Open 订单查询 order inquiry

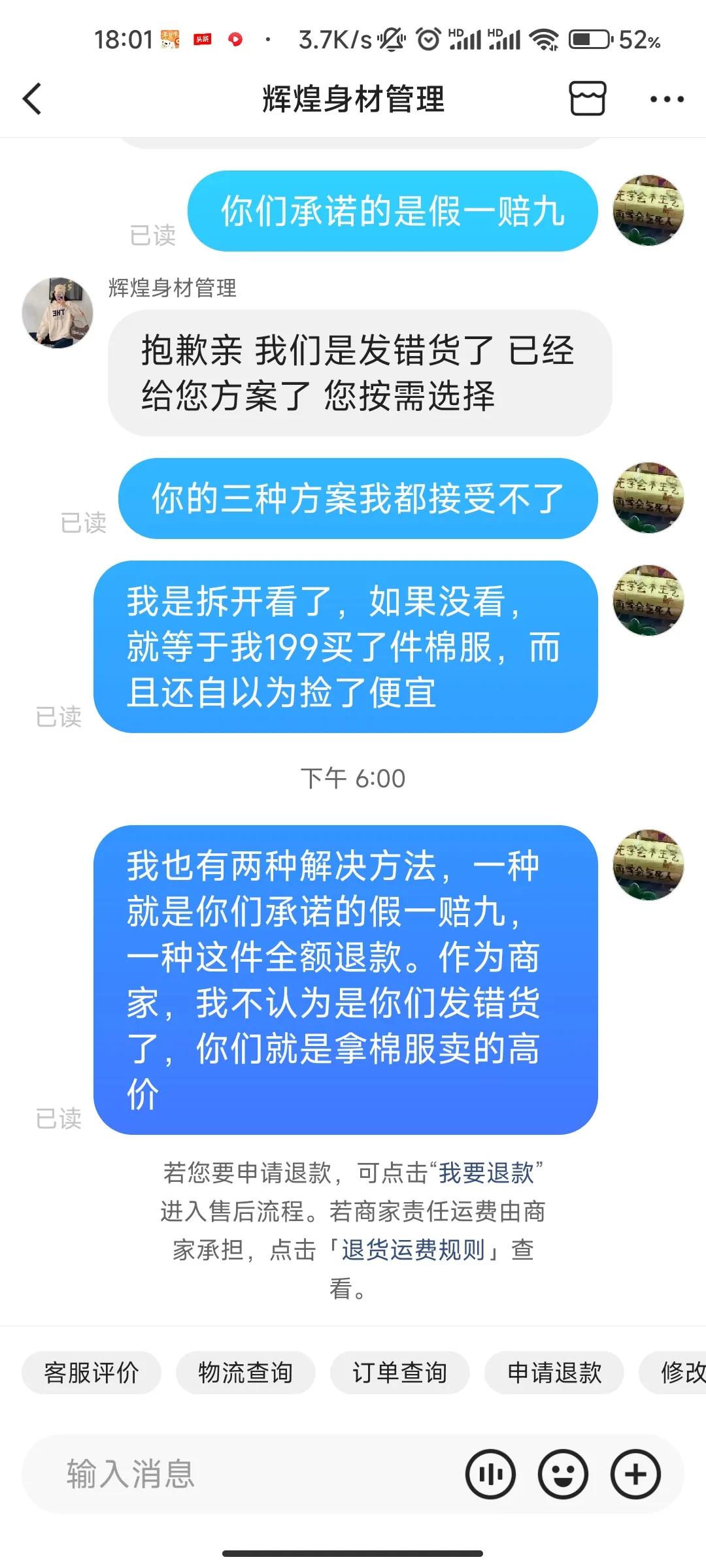(x=399, y=1373)
